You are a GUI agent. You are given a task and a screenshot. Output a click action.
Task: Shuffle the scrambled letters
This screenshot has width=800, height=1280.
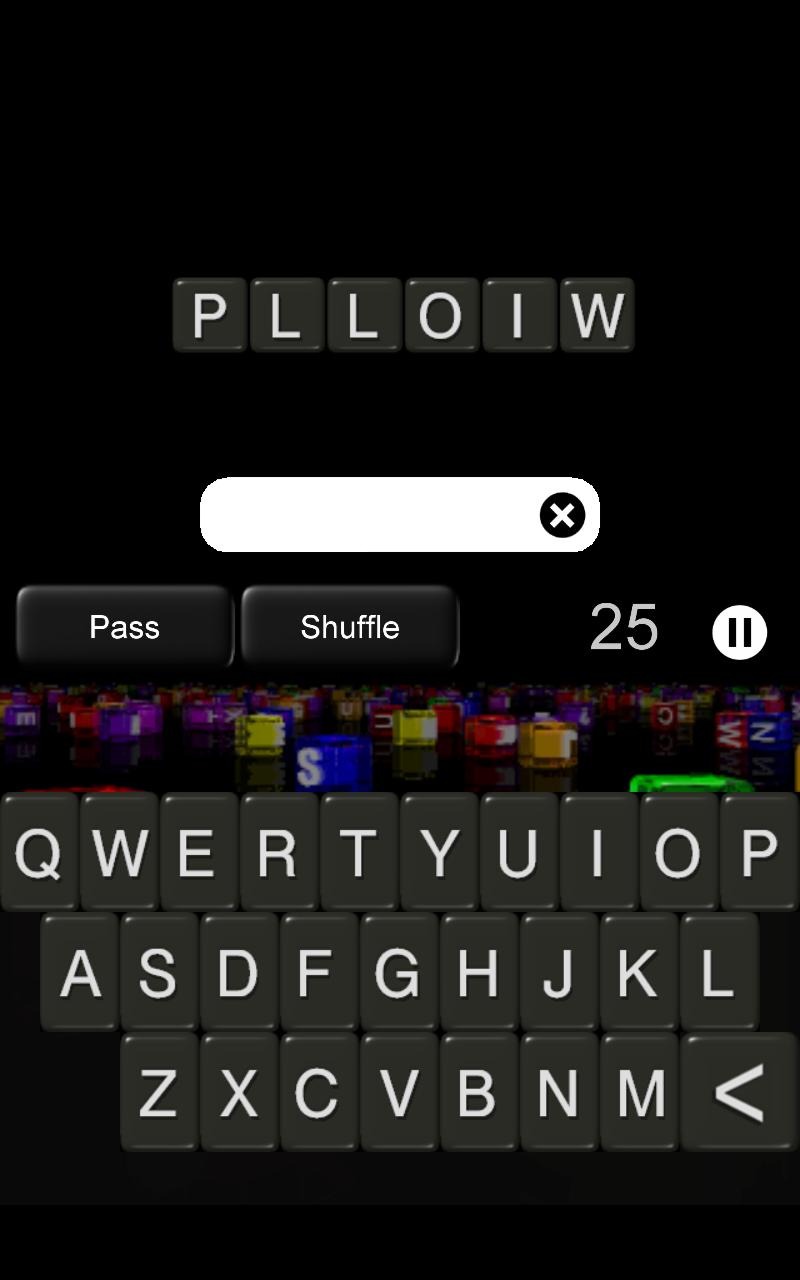point(350,627)
